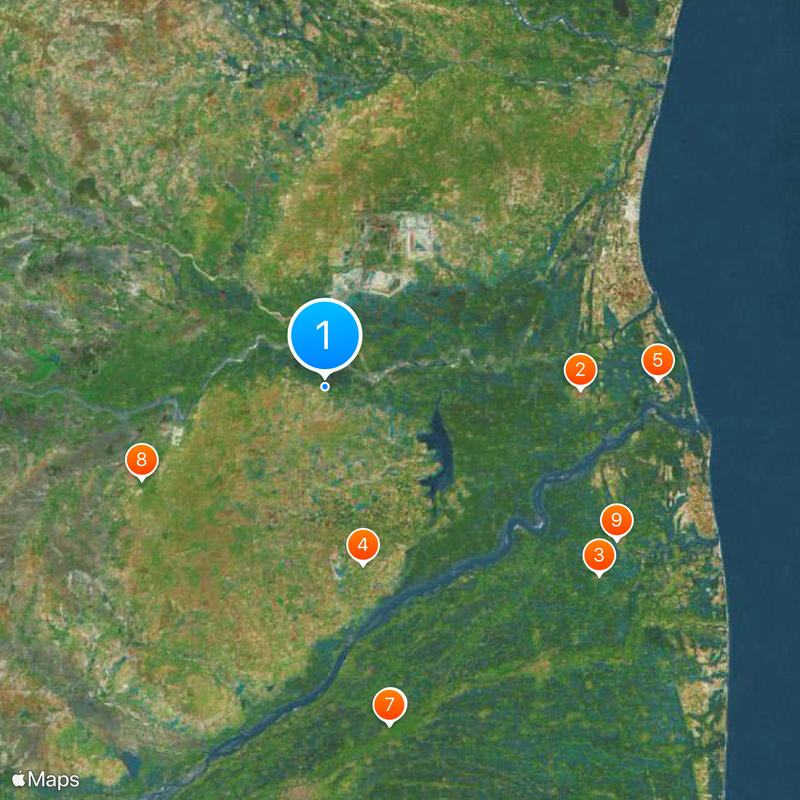800x800 pixels.
Task: Select the large blue pin numbered 1
Action: (324, 335)
